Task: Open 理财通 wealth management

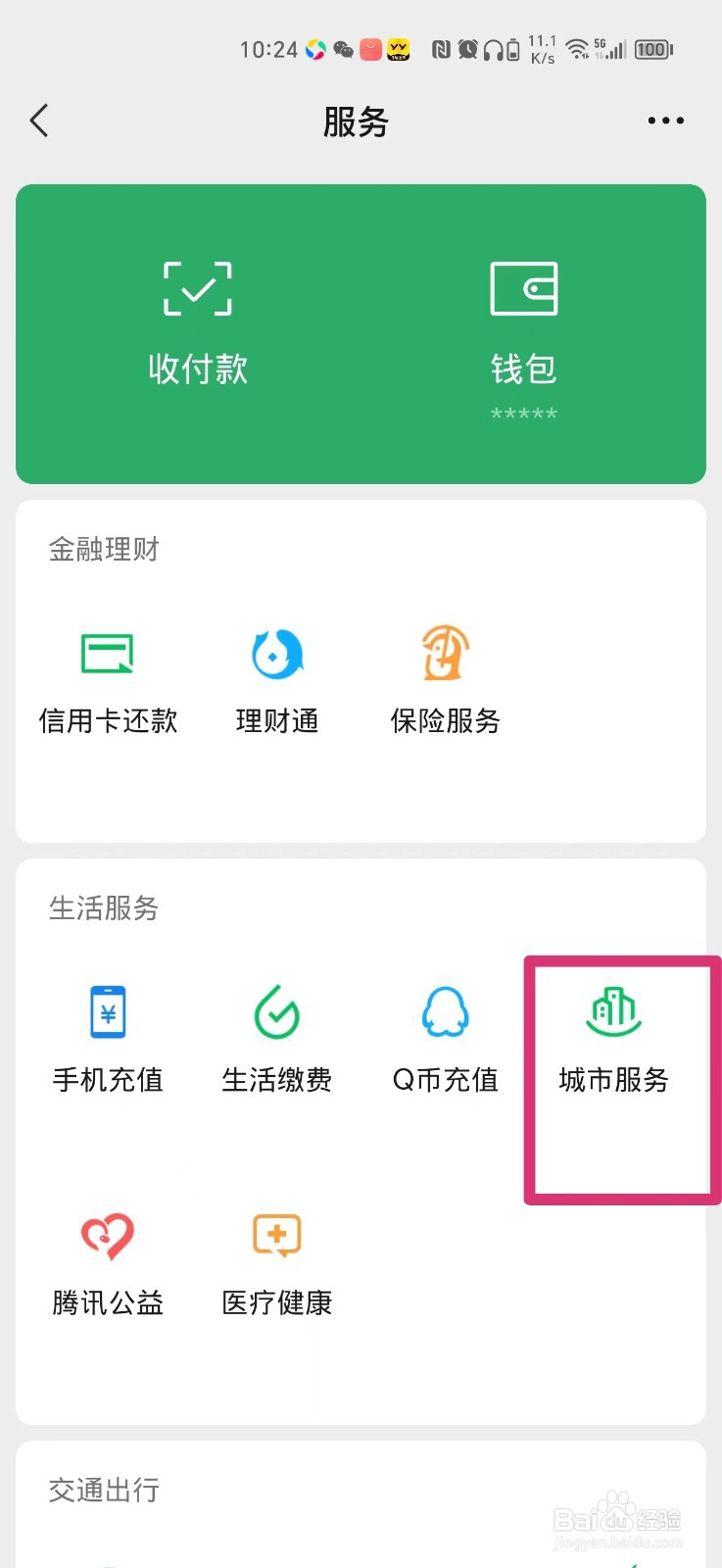Action: click(x=277, y=682)
